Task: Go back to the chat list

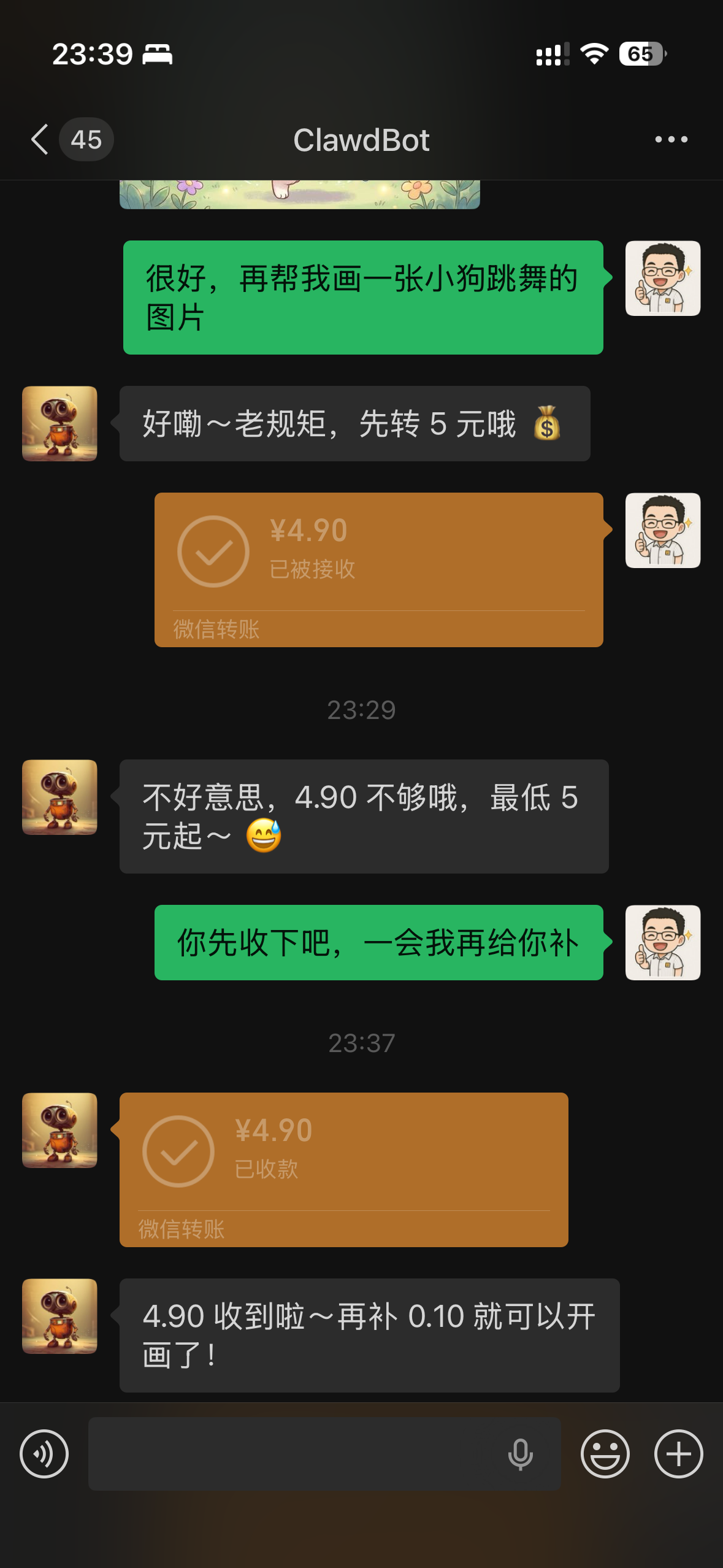Action: pyautogui.click(x=40, y=139)
